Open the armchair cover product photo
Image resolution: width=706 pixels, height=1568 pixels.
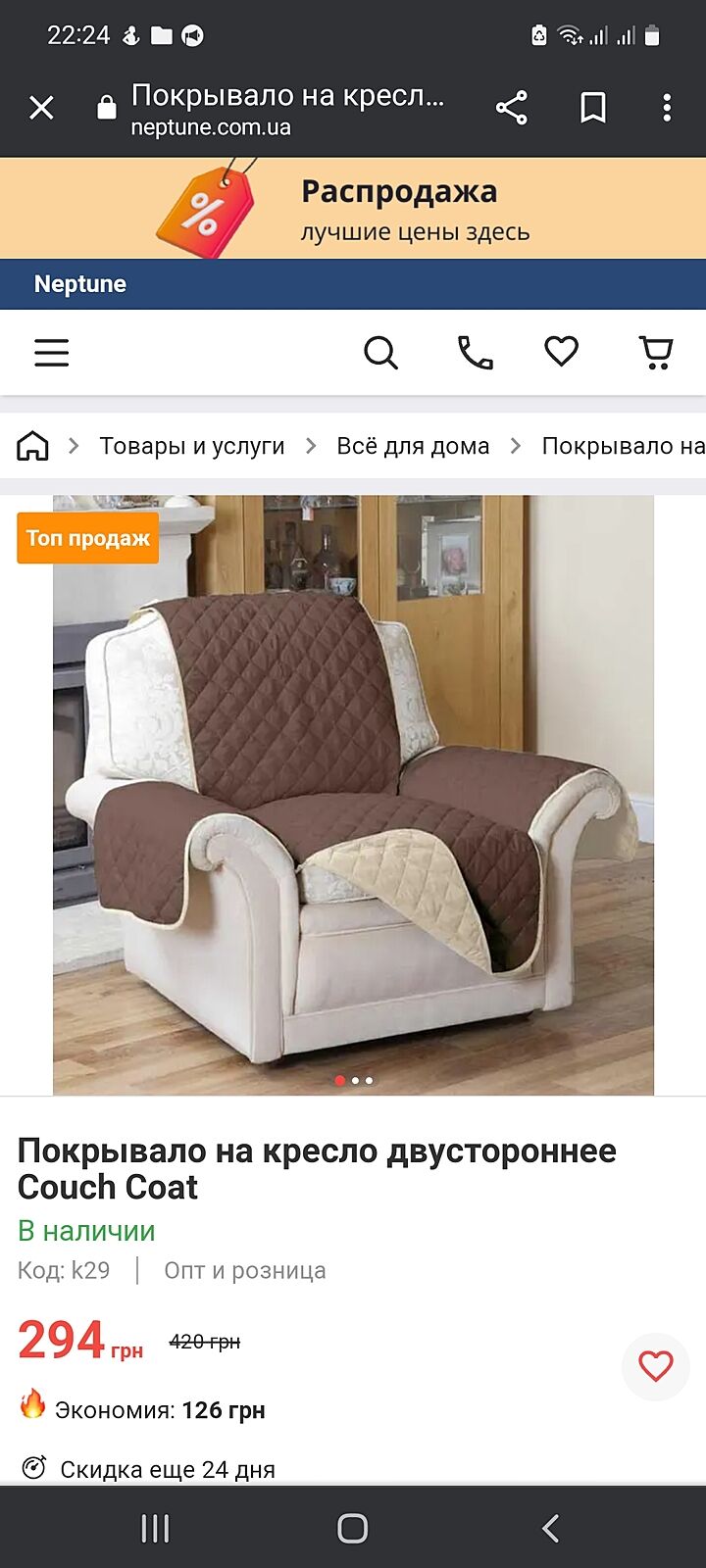(x=353, y=794)
